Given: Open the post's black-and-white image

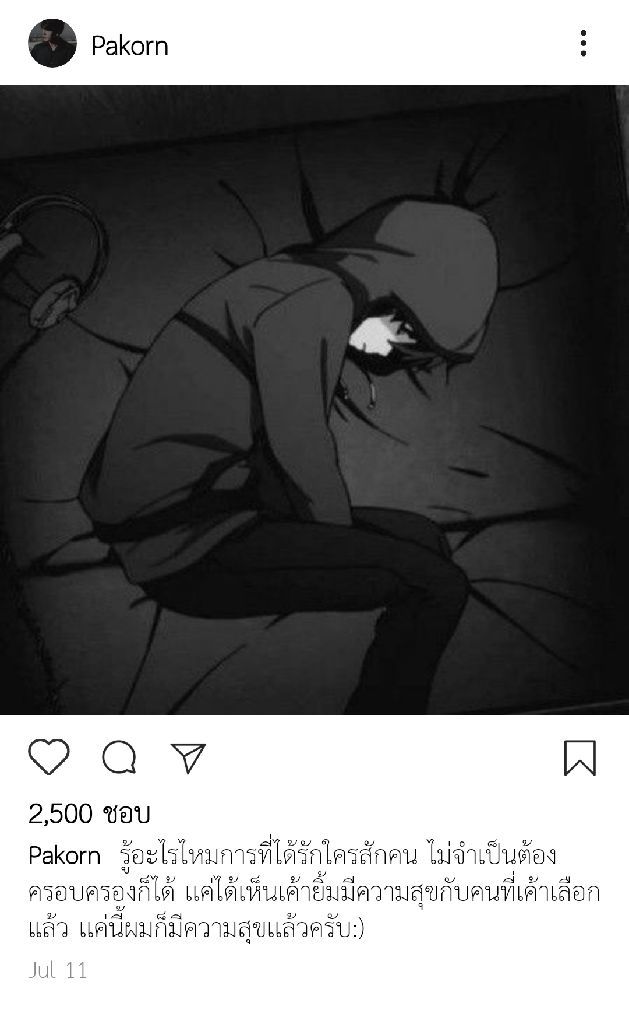Looking at the screenshot, I should [314, 400].
